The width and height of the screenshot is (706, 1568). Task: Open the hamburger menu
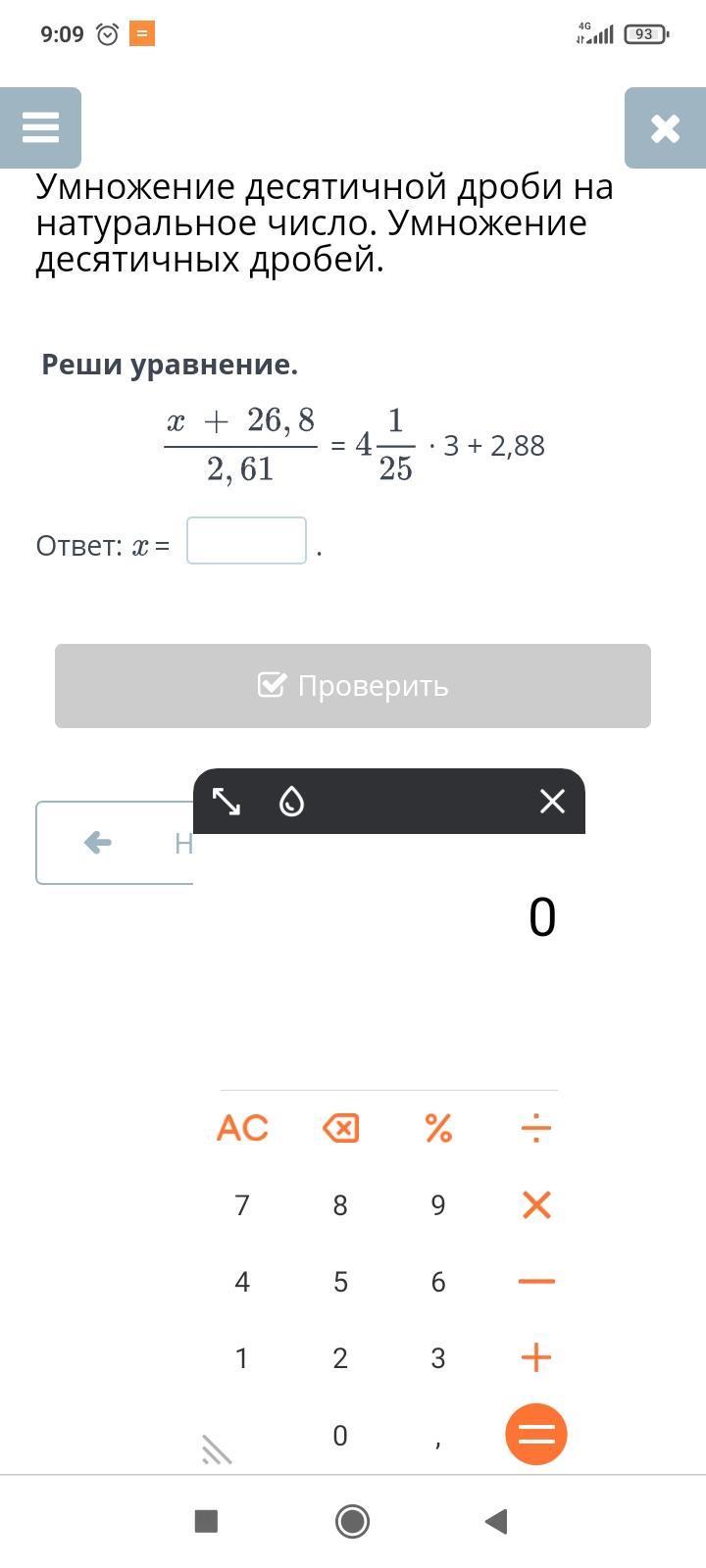pos(40,127)
